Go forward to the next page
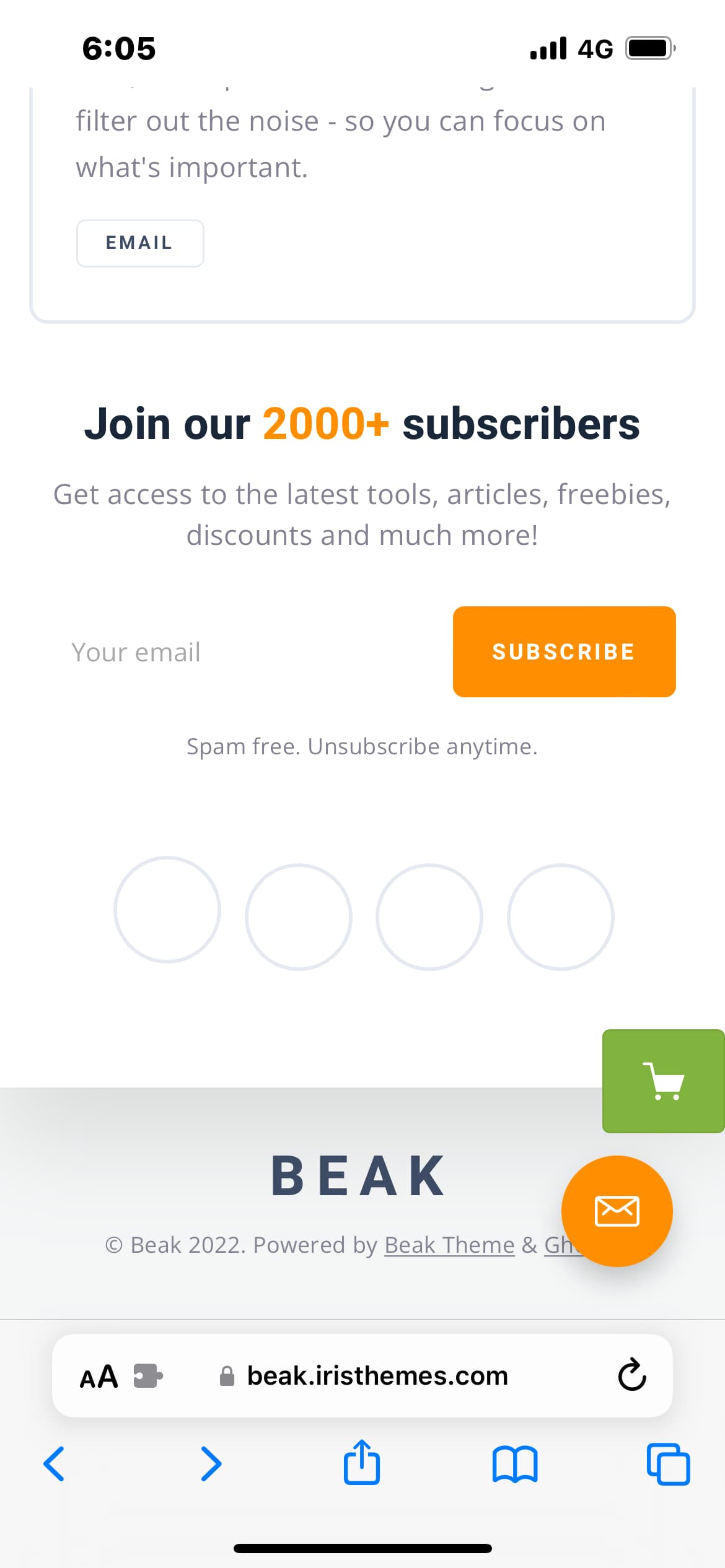 [211, 1464]
